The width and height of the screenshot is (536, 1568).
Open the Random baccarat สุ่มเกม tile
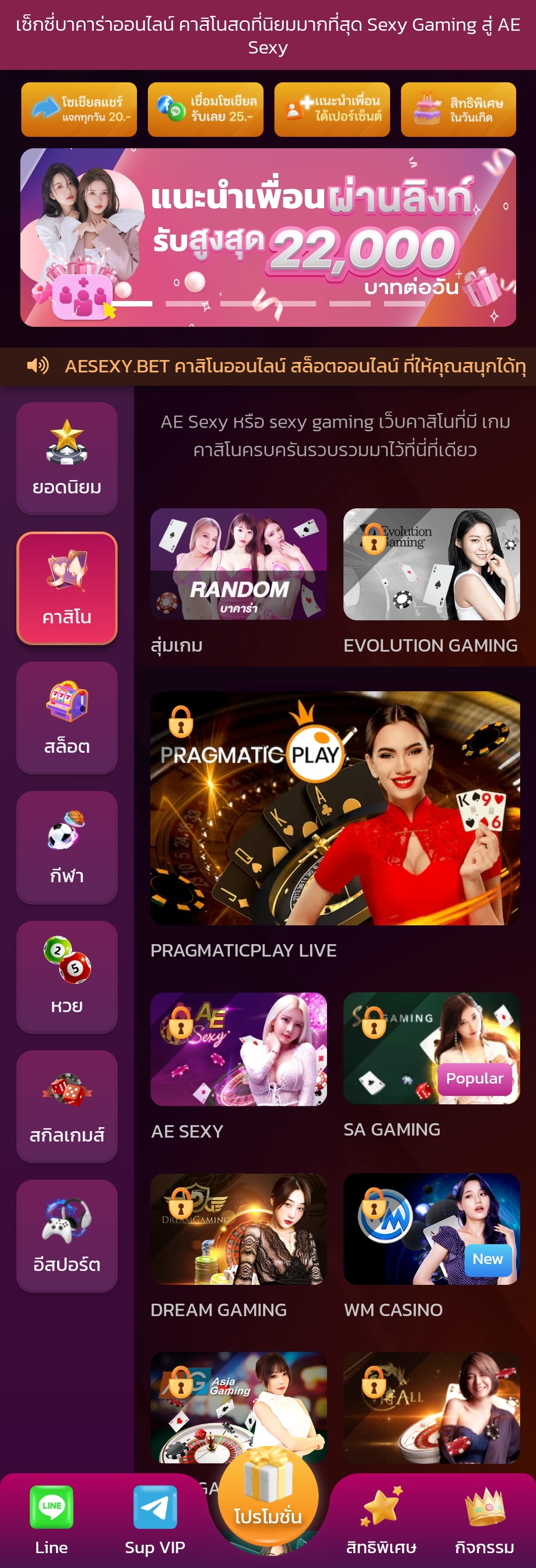click(238, 564)
